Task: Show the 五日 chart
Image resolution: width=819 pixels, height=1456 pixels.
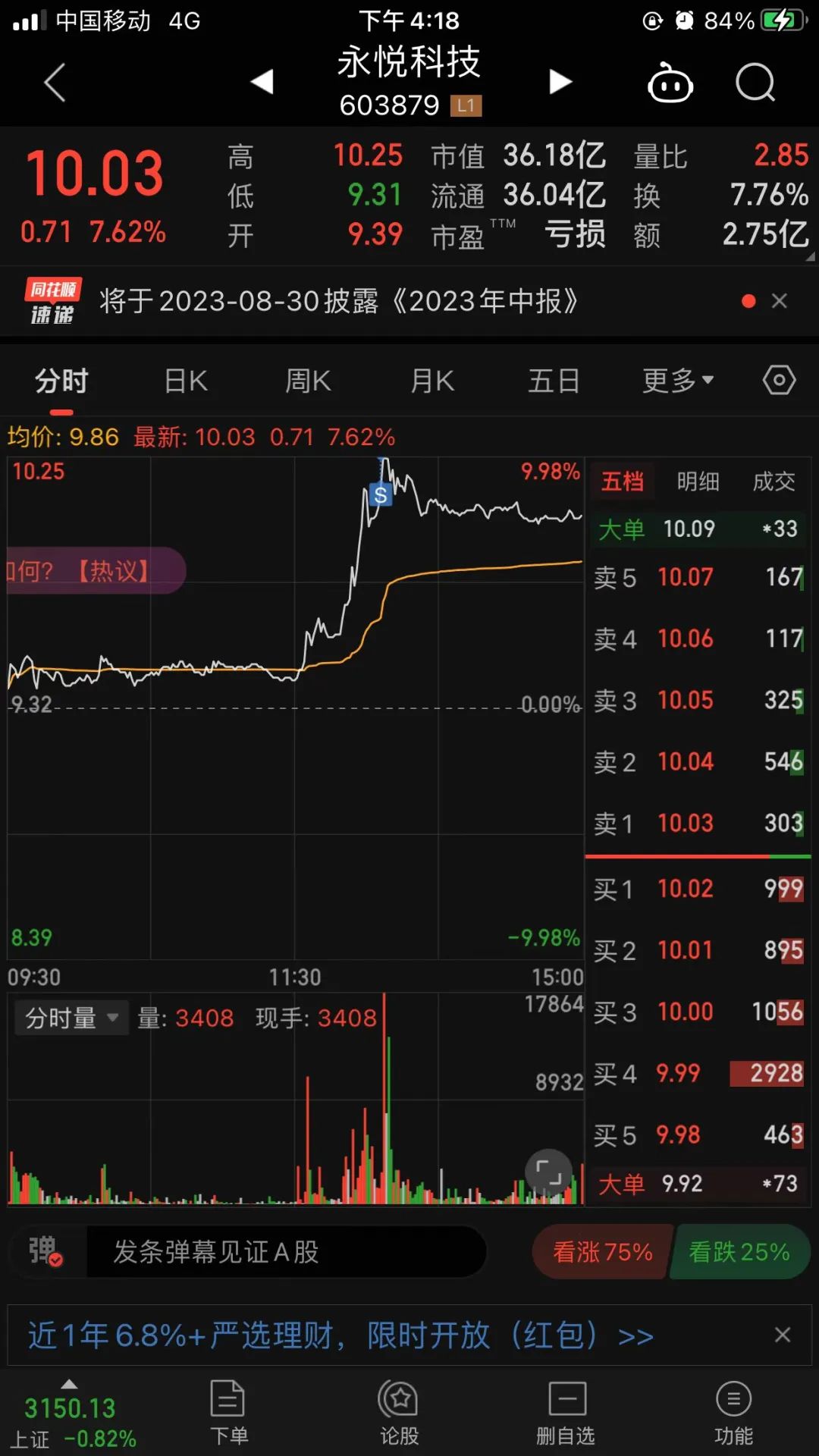Action: click(x=554, y=381)
